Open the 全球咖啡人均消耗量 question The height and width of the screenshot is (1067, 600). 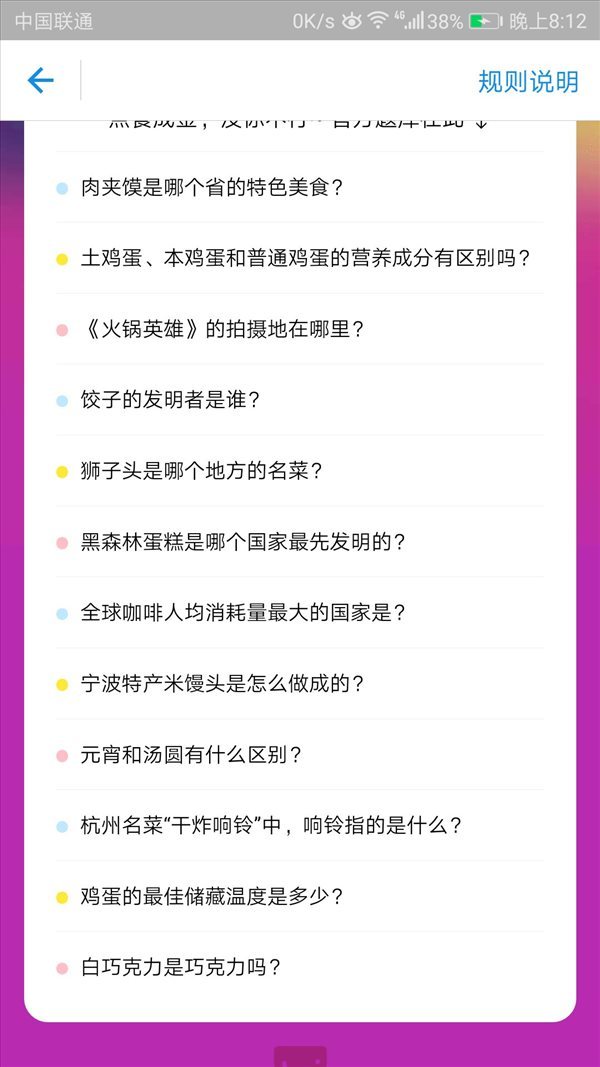pyautogui.click(x=243, y=613)
